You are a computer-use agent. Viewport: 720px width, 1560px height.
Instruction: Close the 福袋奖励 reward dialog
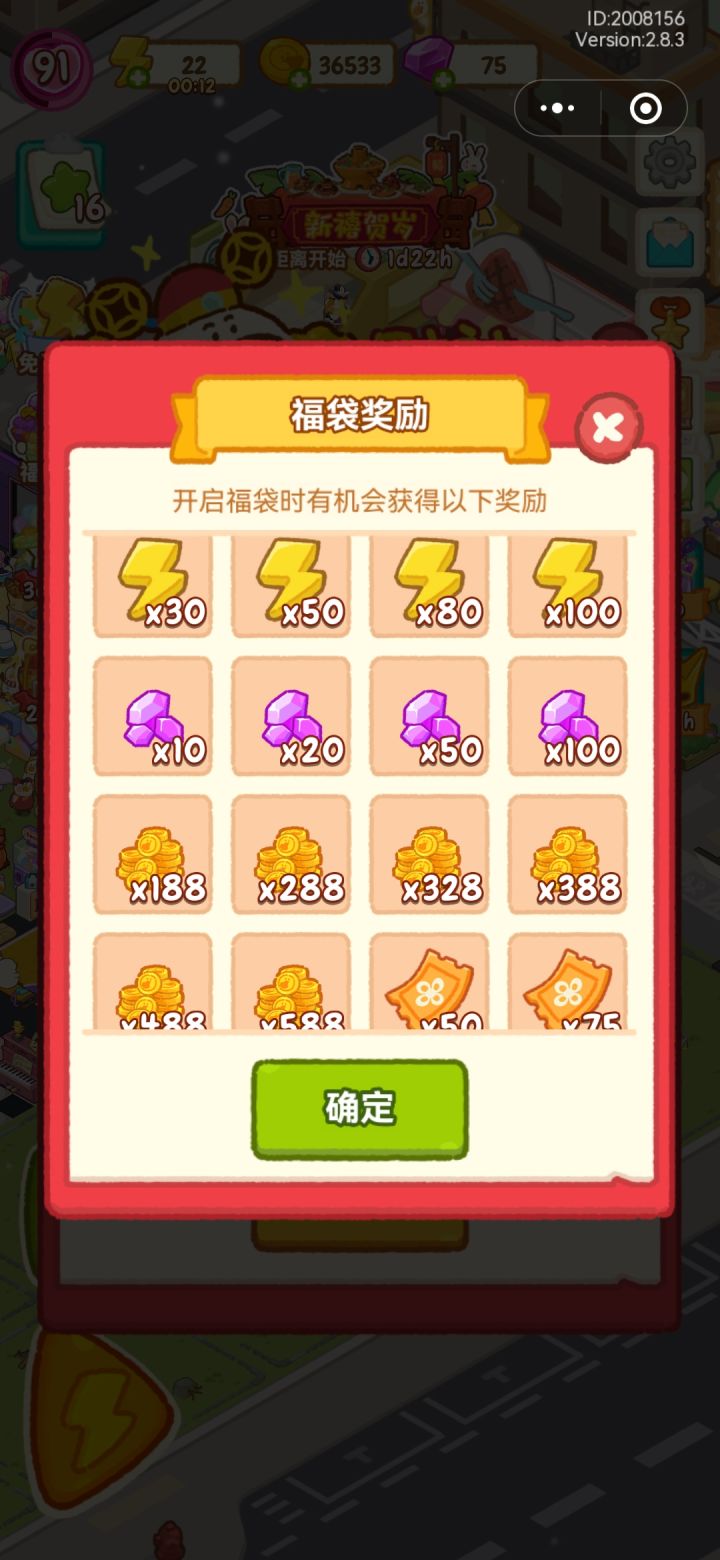[x=609, y=426]
